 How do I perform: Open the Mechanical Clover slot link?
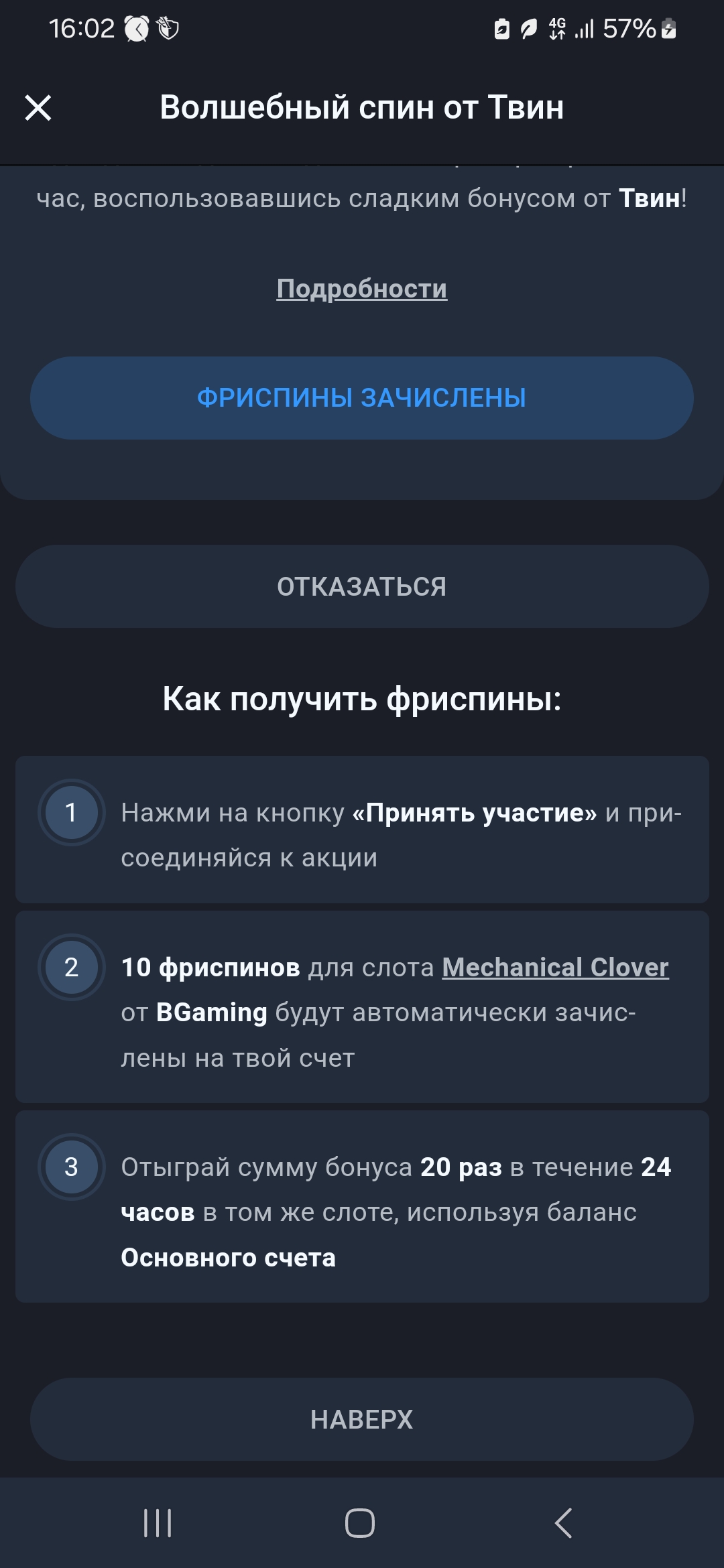tap(555, 967)
